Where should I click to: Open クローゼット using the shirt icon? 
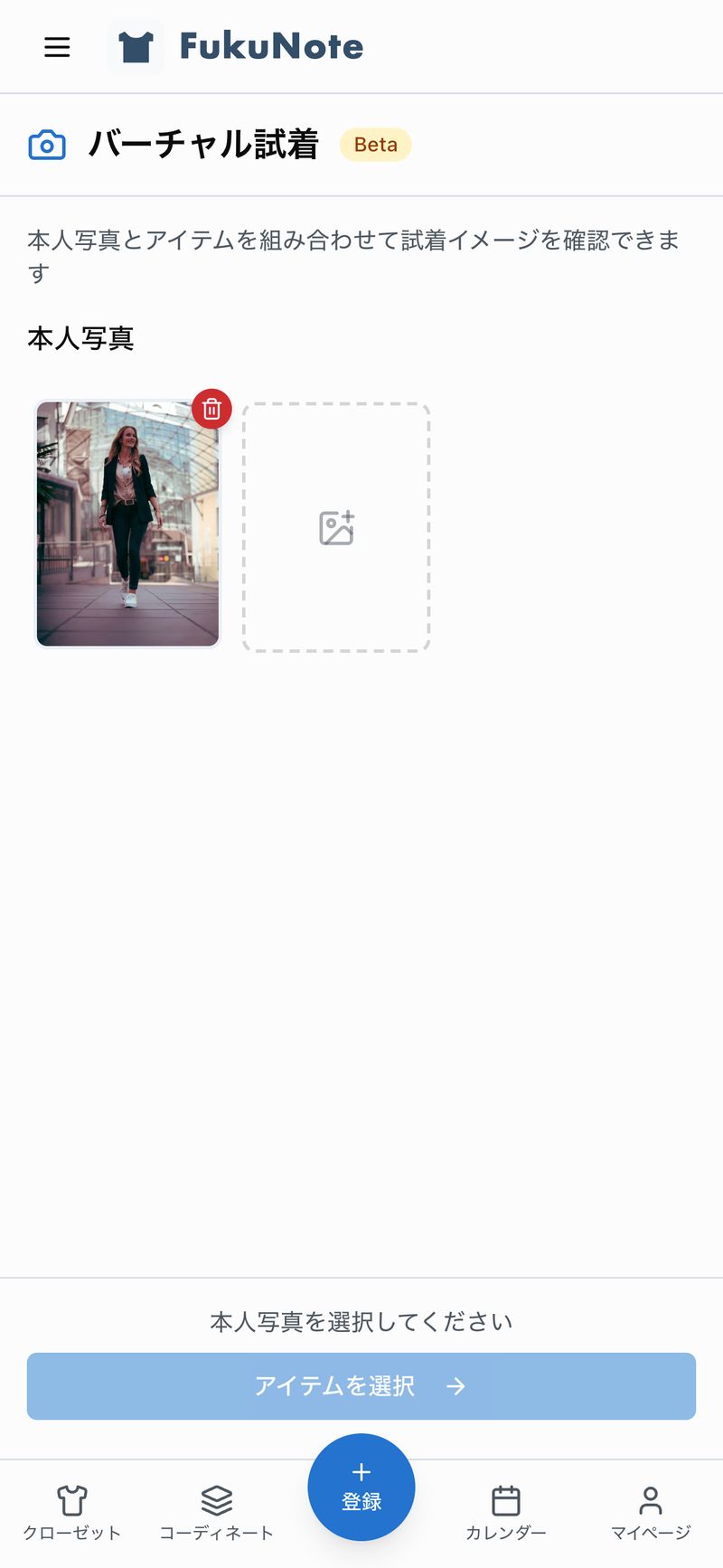(72, 1491)
